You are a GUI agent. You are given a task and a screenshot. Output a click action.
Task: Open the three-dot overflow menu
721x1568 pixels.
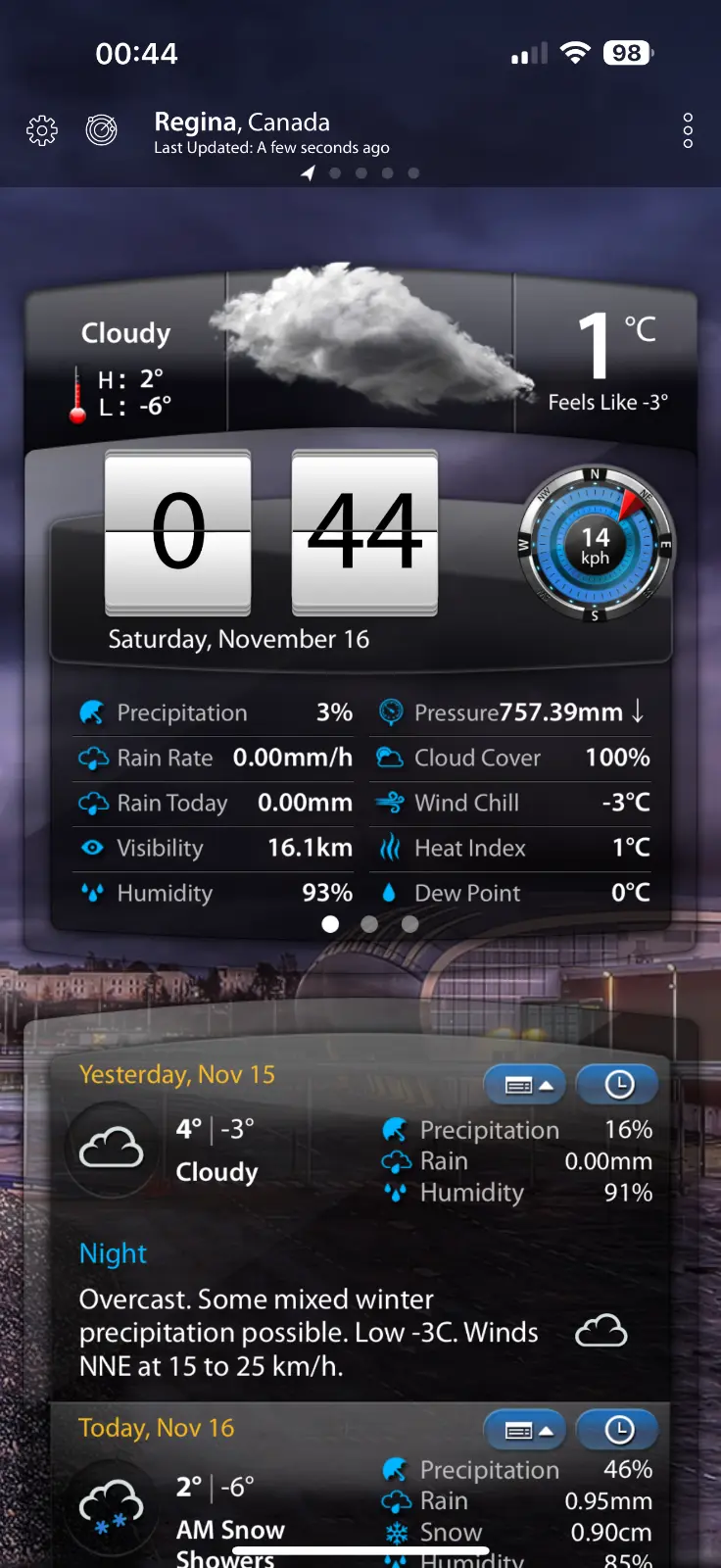[688, 130]
